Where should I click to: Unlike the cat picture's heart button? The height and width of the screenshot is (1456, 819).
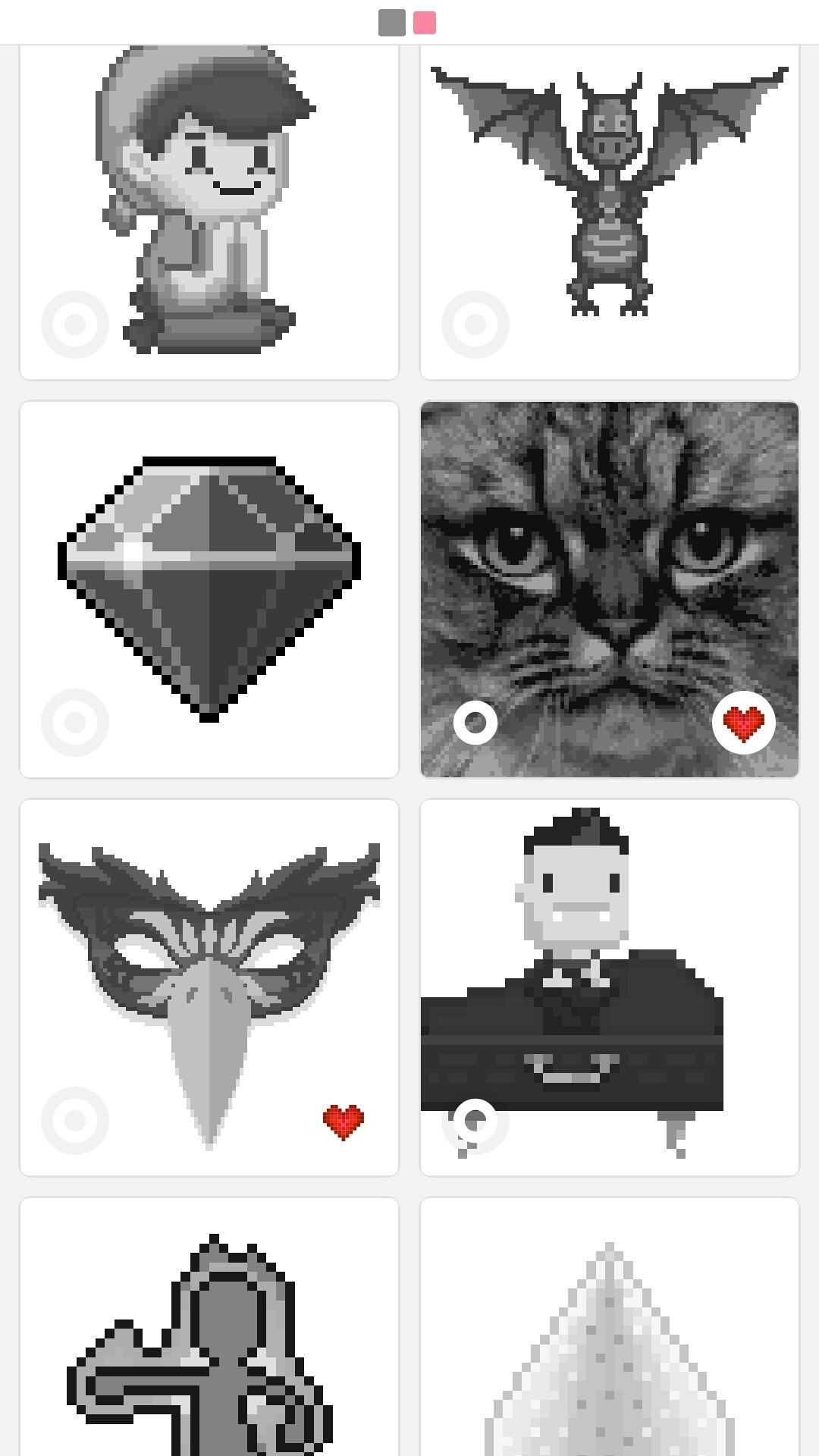(743, 723)
